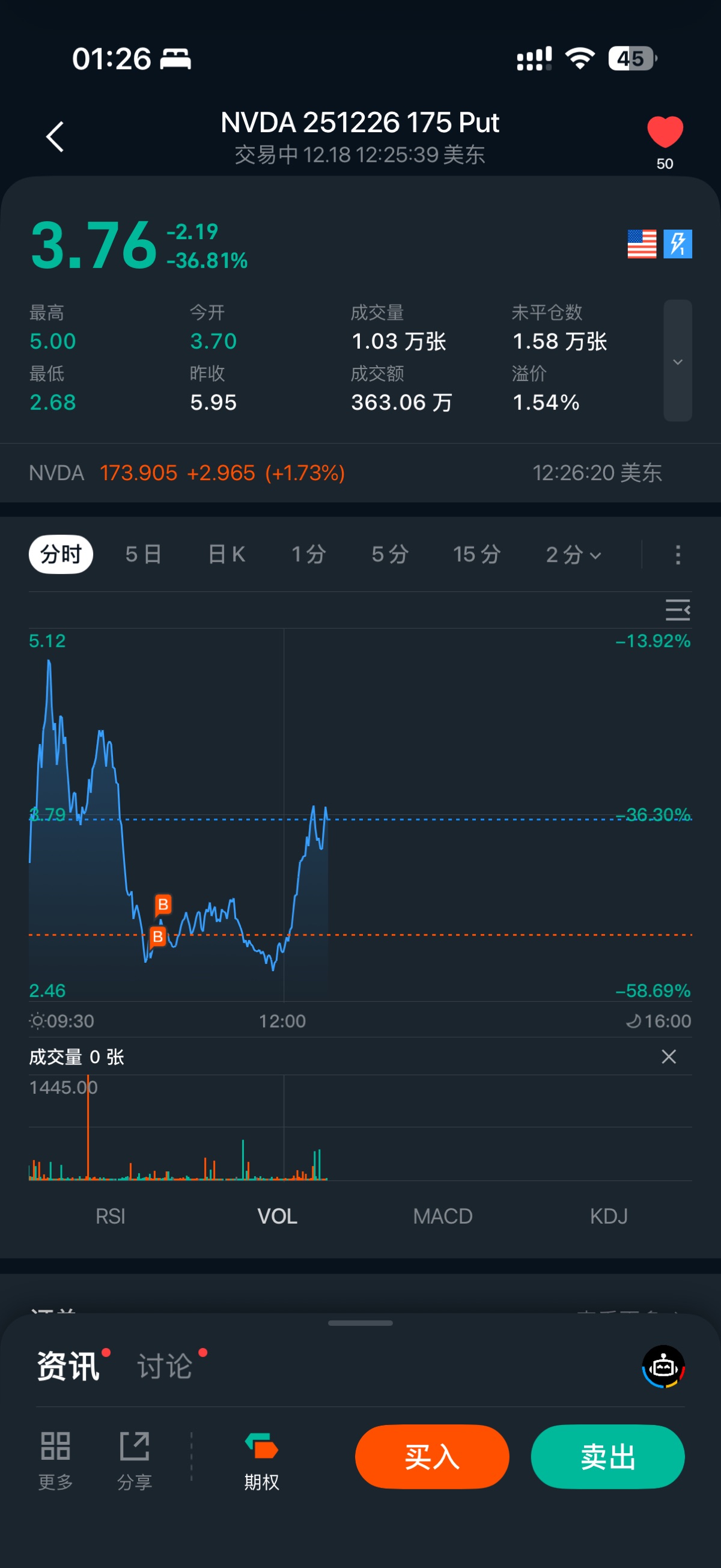Screen dimensions: 721x1568
Task: Switch to the 5日 chart
Action: (x=144, y=555)
